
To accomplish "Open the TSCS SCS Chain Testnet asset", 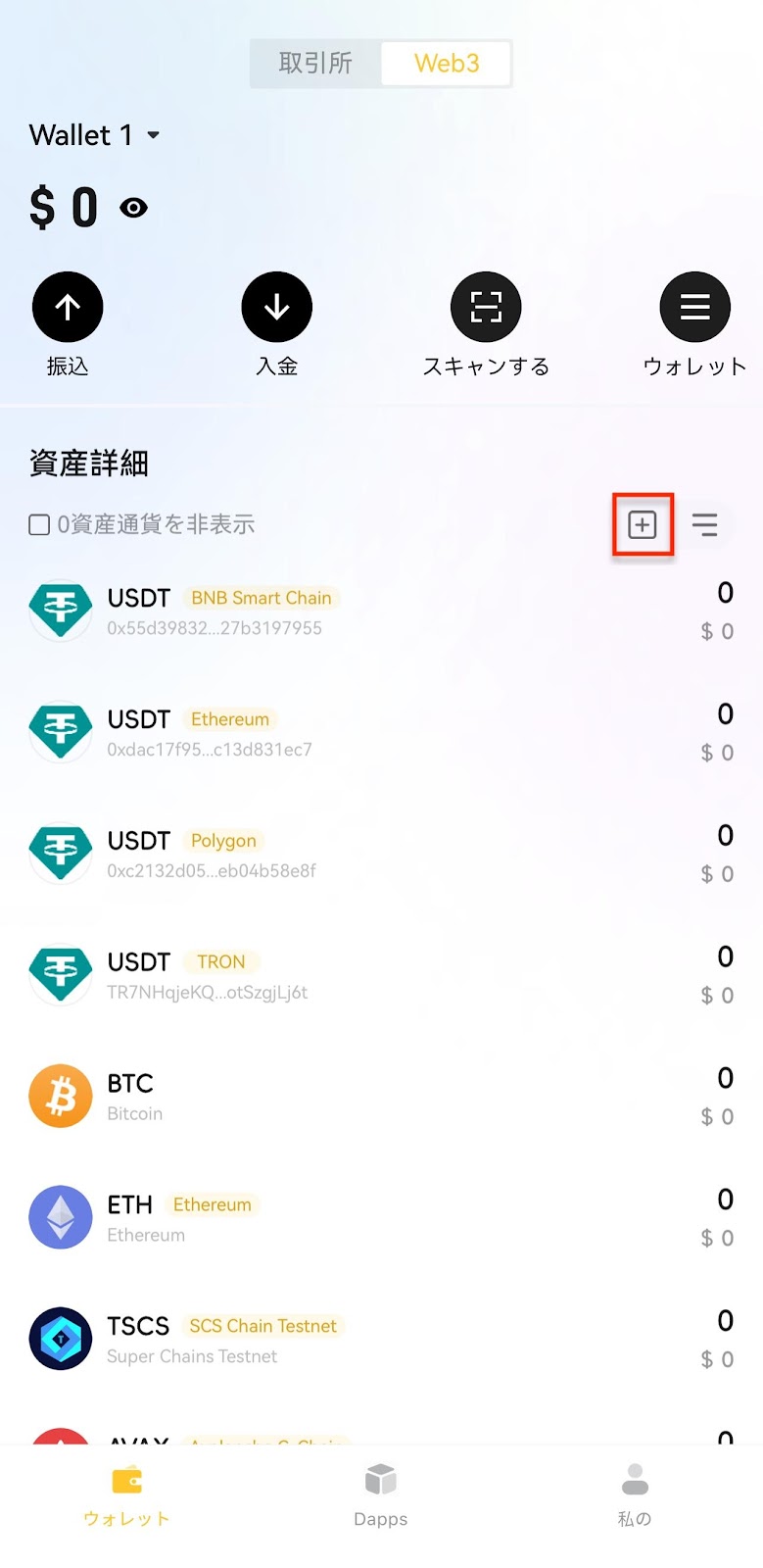I will pos(381,1340).
